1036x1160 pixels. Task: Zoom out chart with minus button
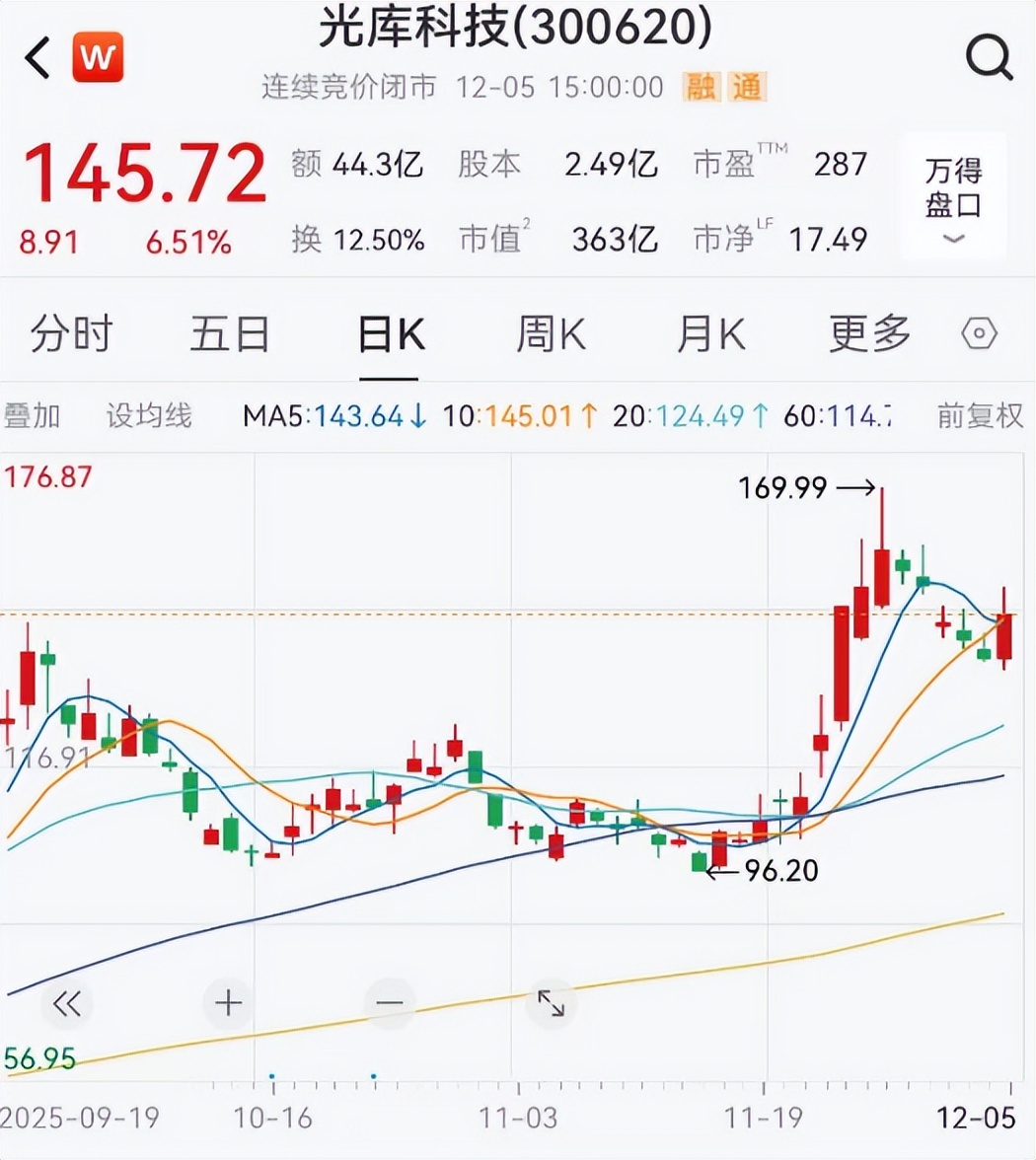[x=390, y=1004]
